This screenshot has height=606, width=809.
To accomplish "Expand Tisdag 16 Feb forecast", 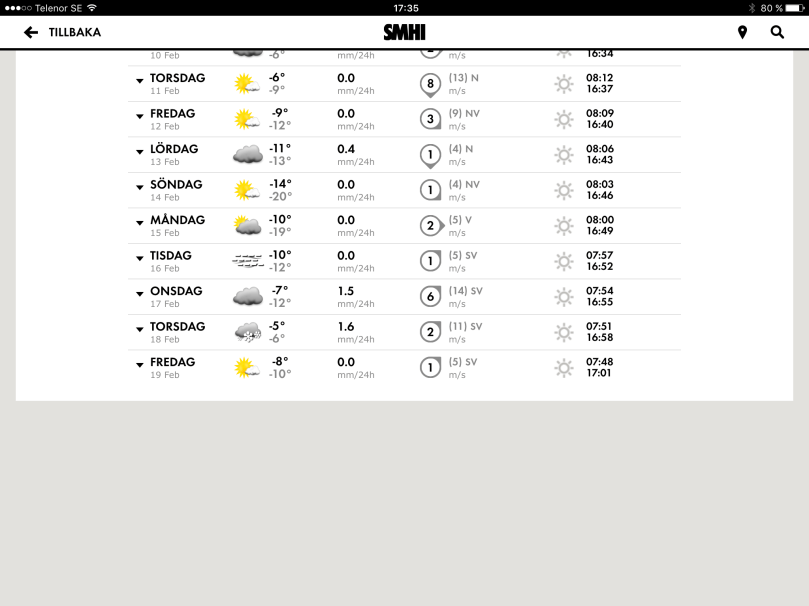I will 141,258.
